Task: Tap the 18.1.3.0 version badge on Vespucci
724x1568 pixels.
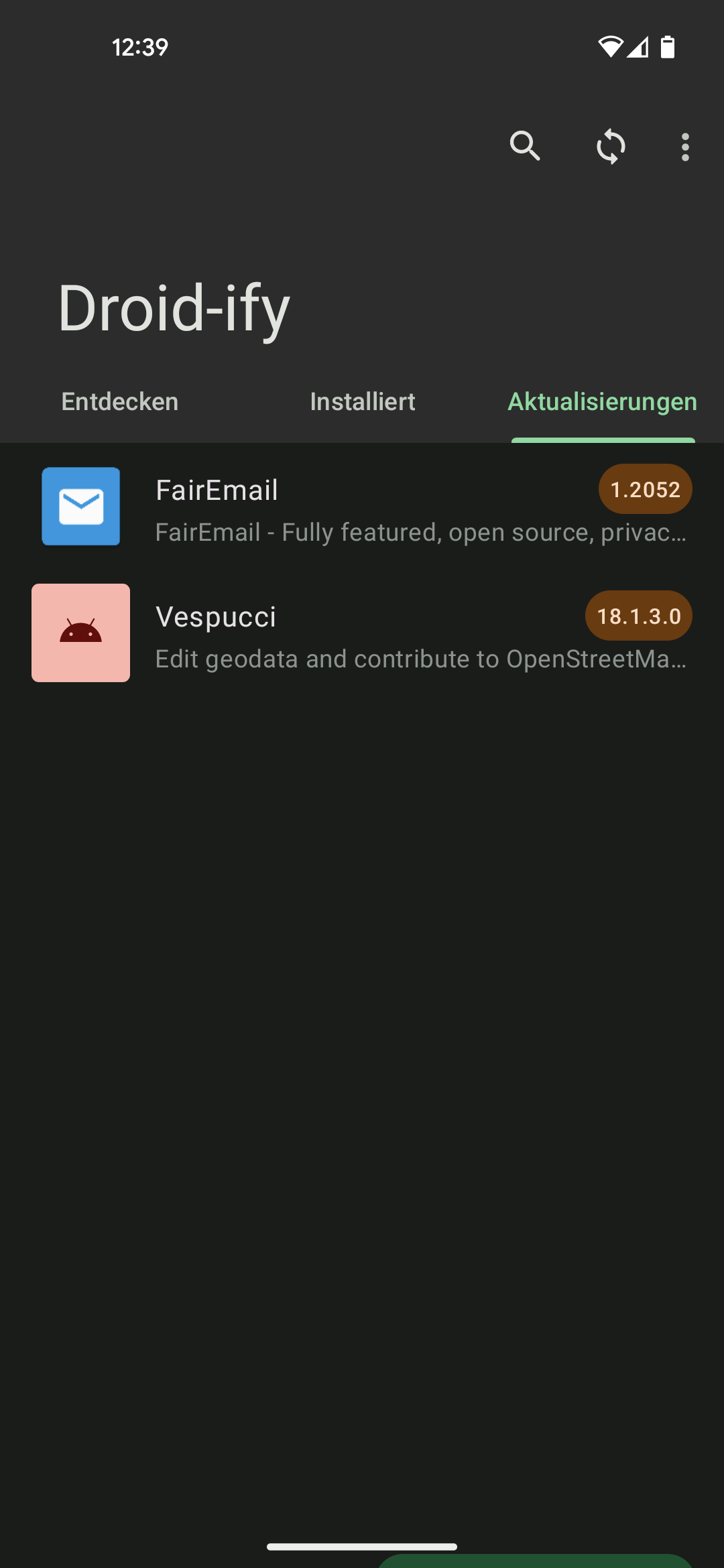Action: tap(638, 615)
